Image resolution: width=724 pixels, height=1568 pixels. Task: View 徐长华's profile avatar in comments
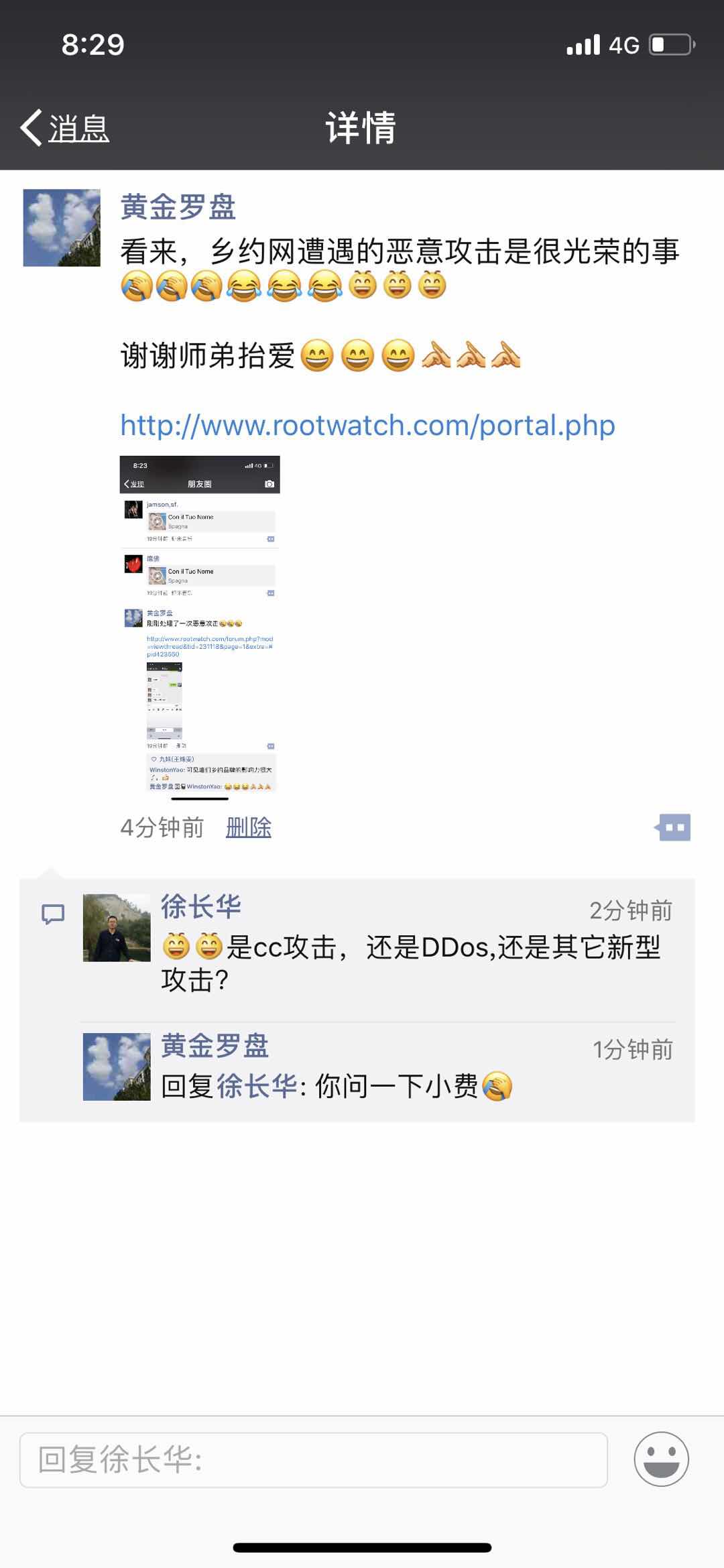click(117, 928)
